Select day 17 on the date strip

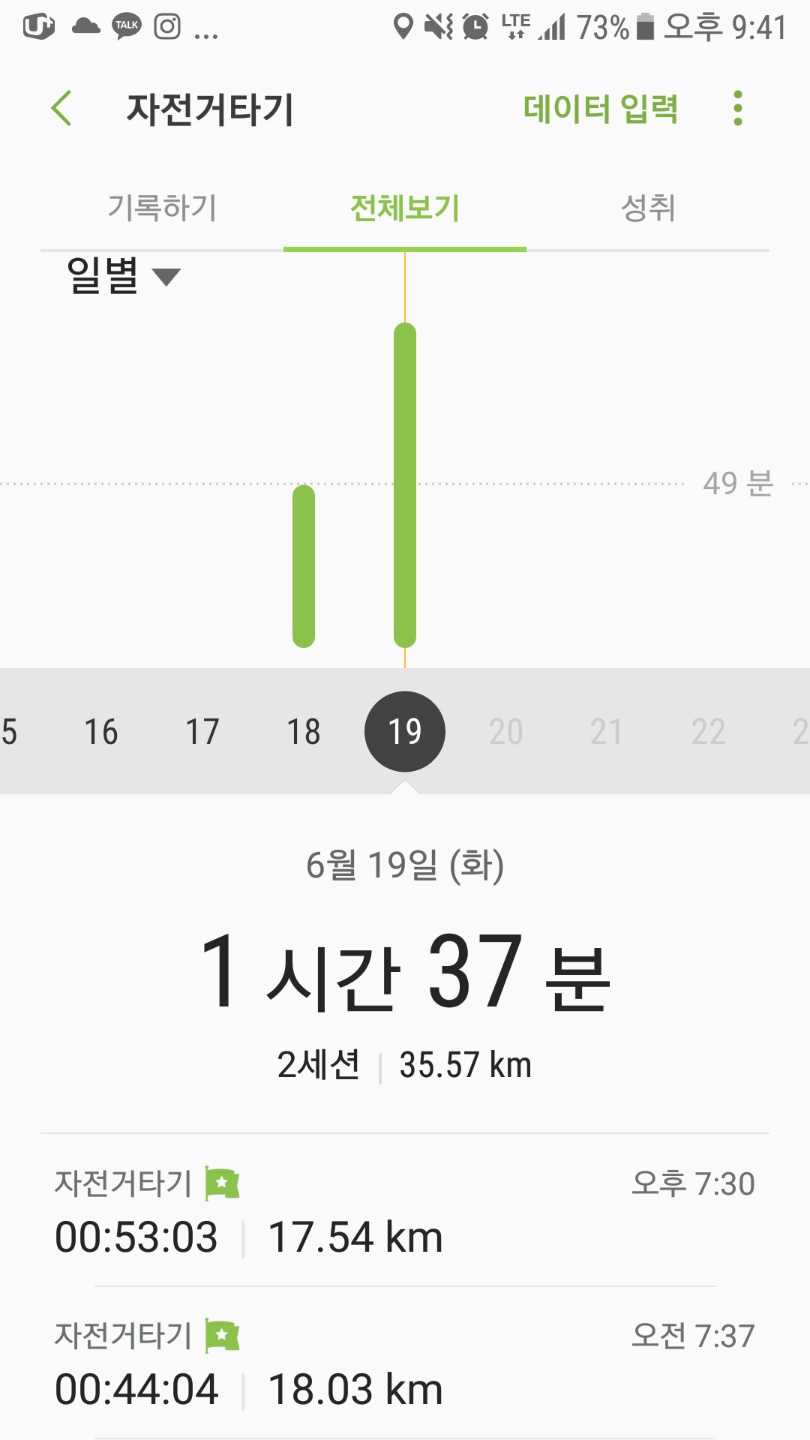(x=202, y=732)
